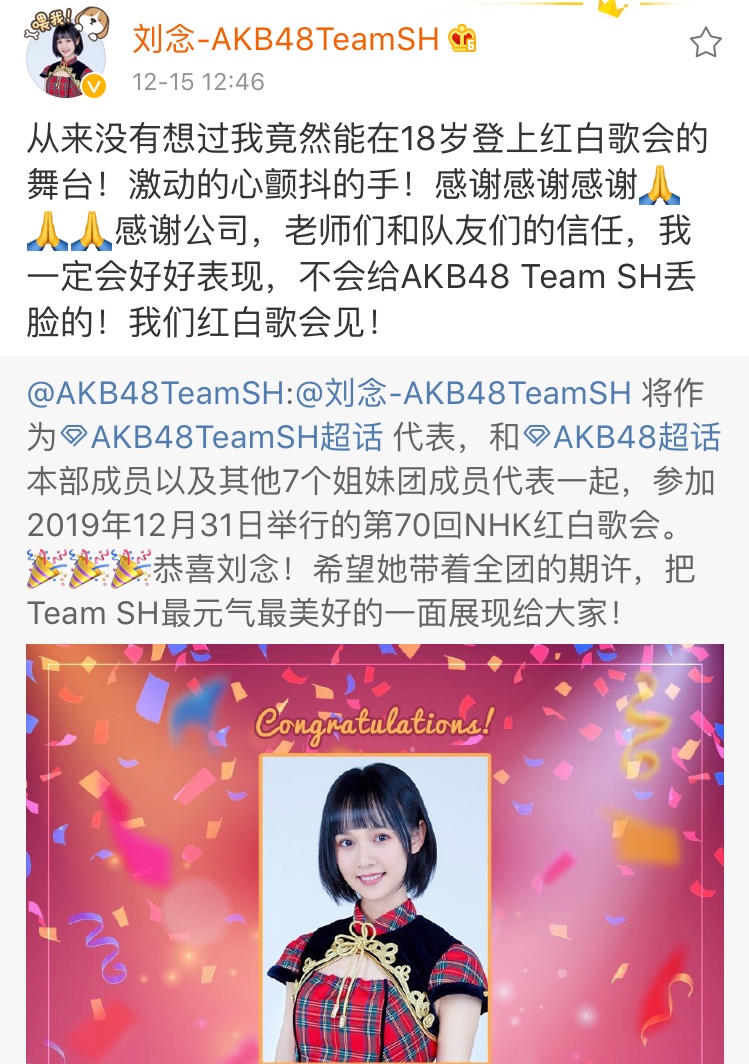This screenshot has height=1064, width=749.
Task: Favorite this post with the star icon
Action: click(x=706, y=42)
